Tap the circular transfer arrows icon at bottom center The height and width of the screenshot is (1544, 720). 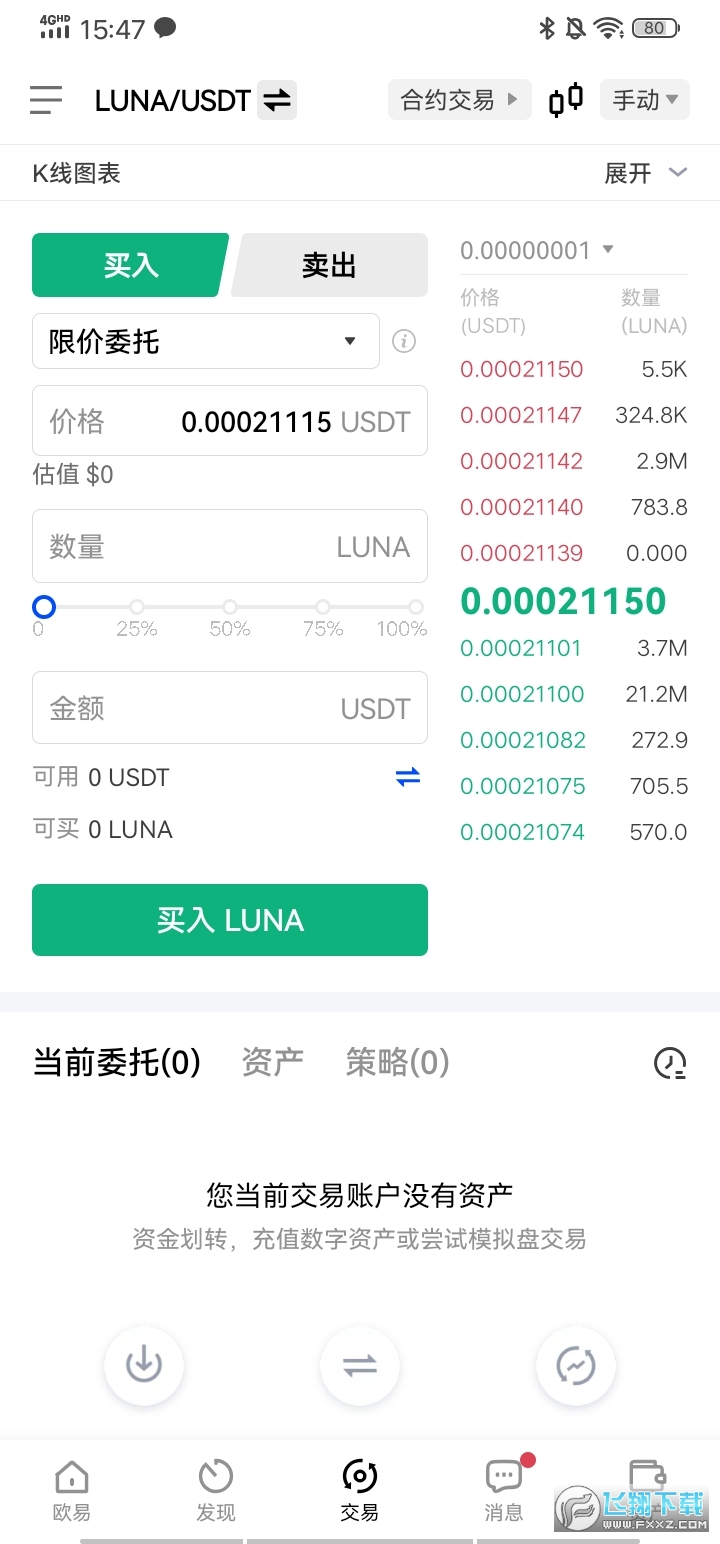click(359, 1366)
